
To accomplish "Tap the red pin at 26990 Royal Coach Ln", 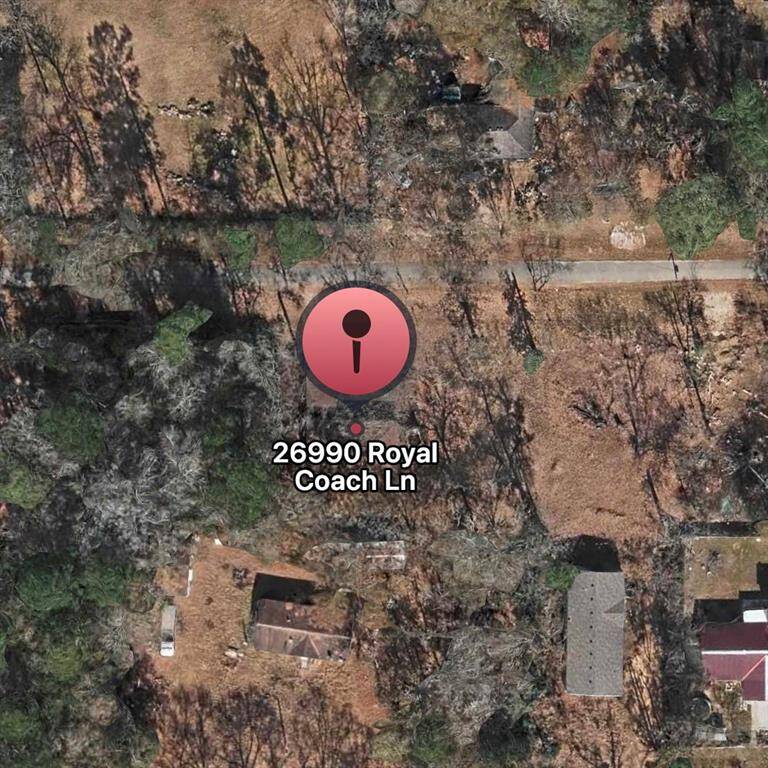I will click(356, 341).
